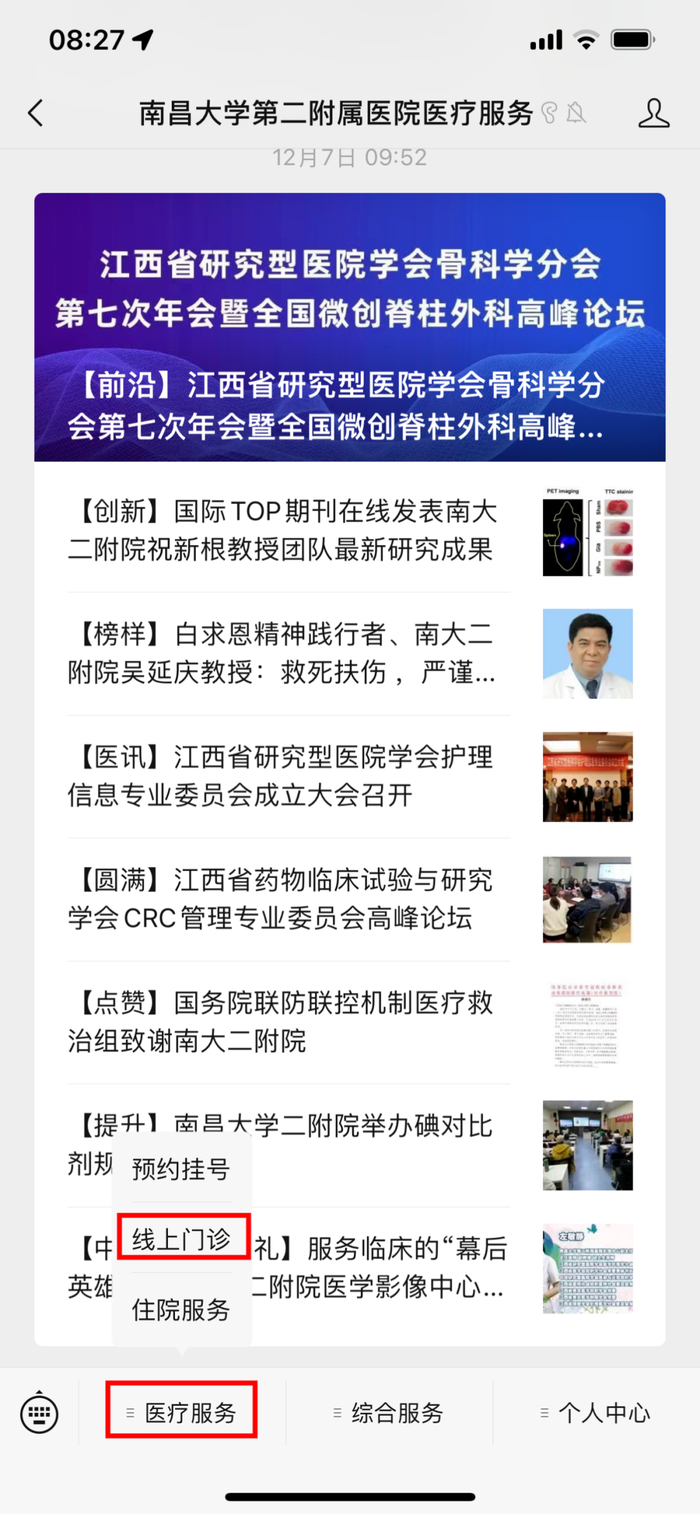Switch to keyboard input mode
The image size is (700, 1514).
pos(39,1412)
